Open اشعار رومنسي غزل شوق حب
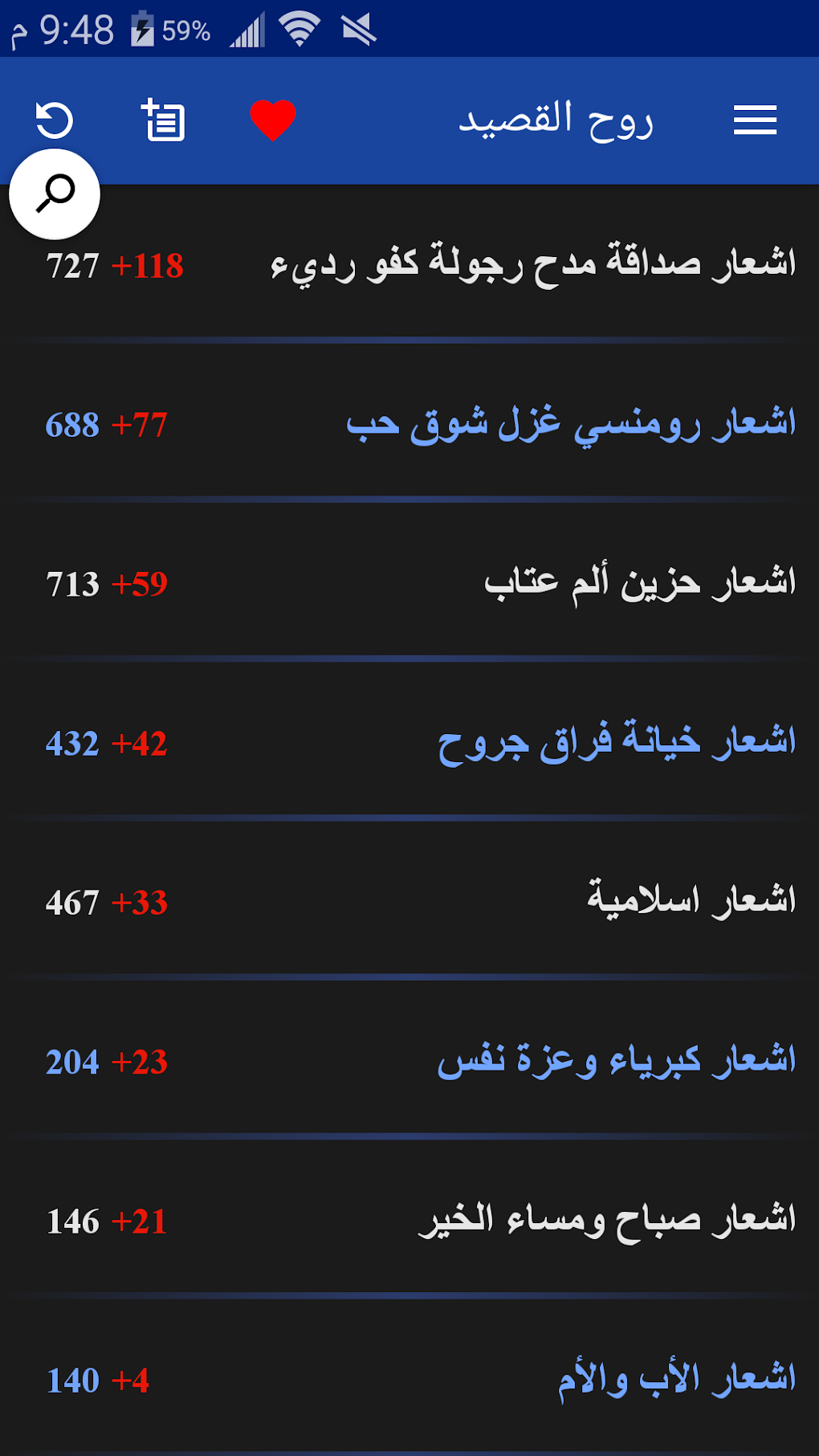Image resolution: width=819 pixels, height=1456 pixels. pyautogui.click(x=570, y=424)
